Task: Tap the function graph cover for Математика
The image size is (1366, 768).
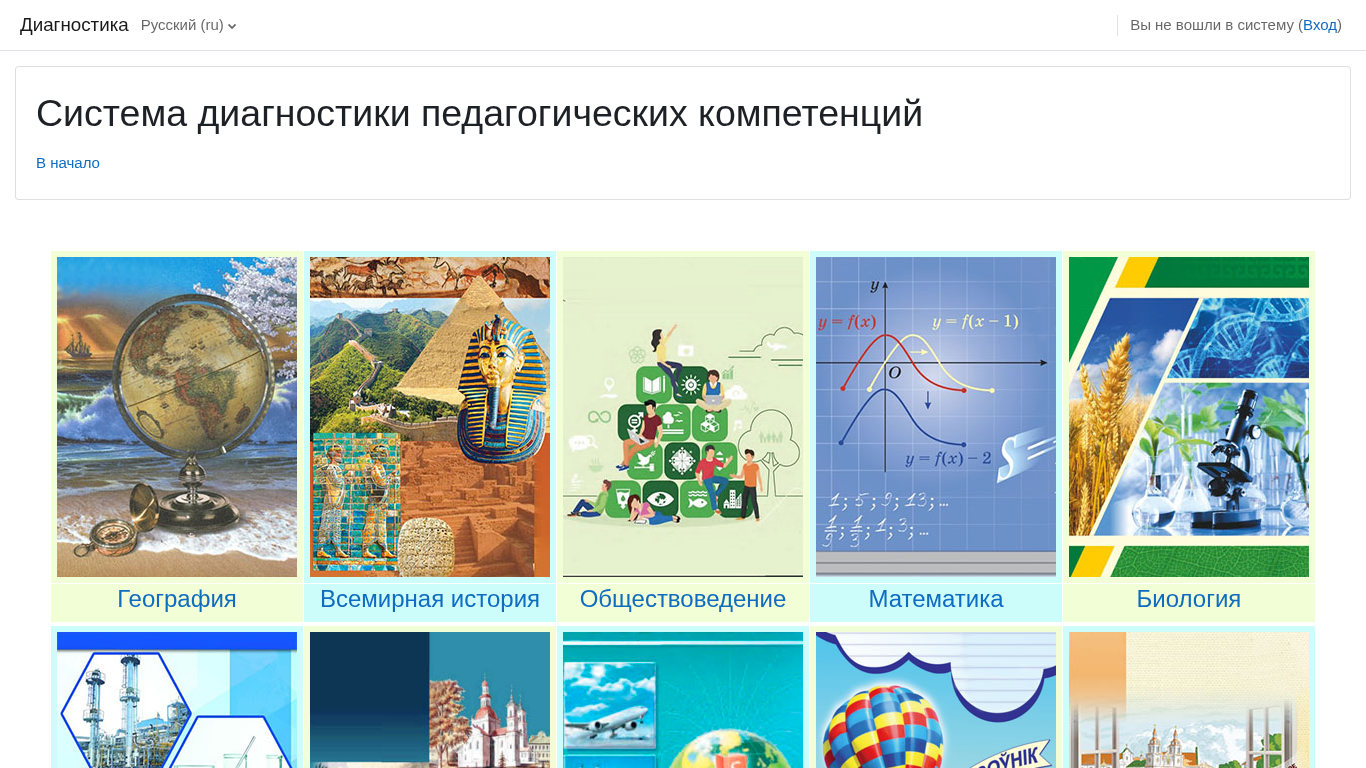Action: pyautogui.click(x=936, y=417)
